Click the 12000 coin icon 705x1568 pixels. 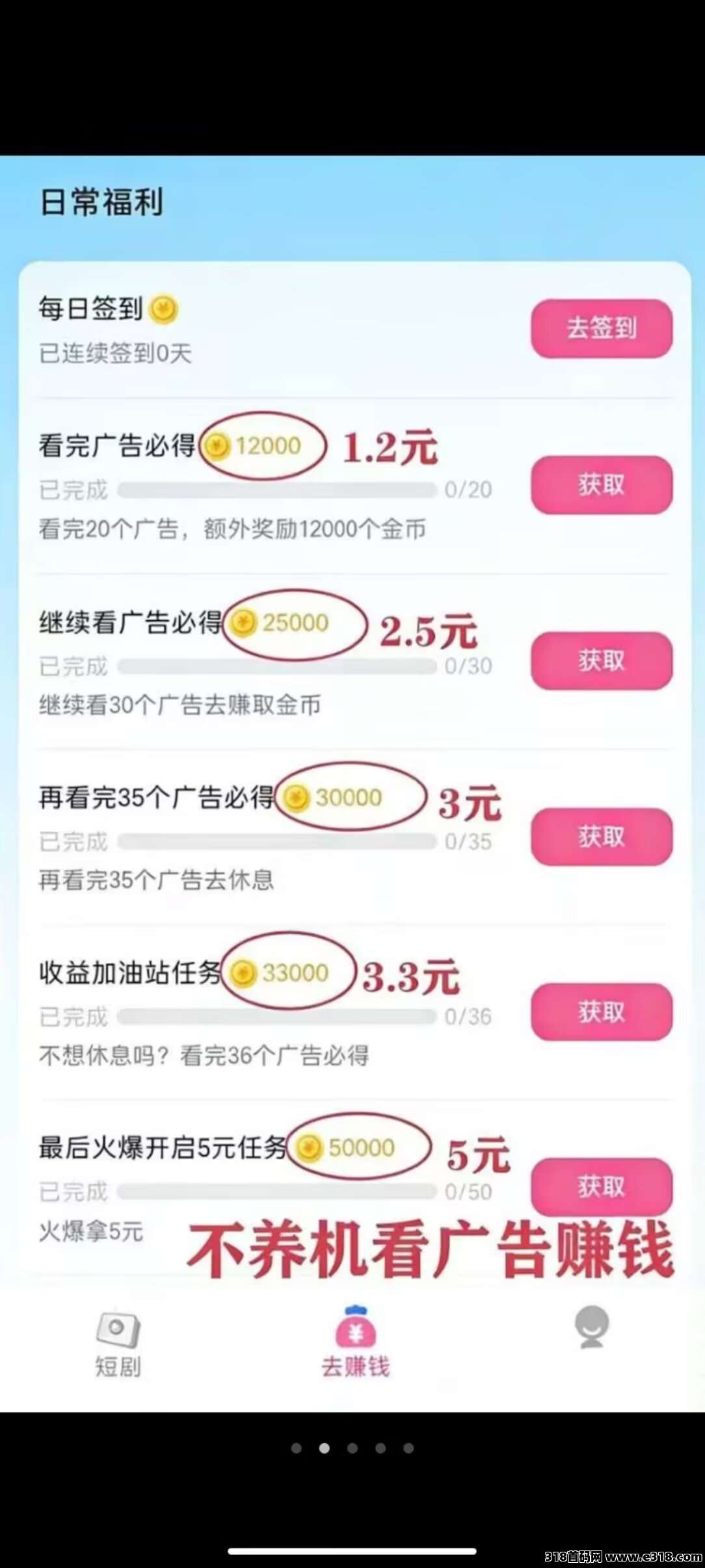(219, 445)
